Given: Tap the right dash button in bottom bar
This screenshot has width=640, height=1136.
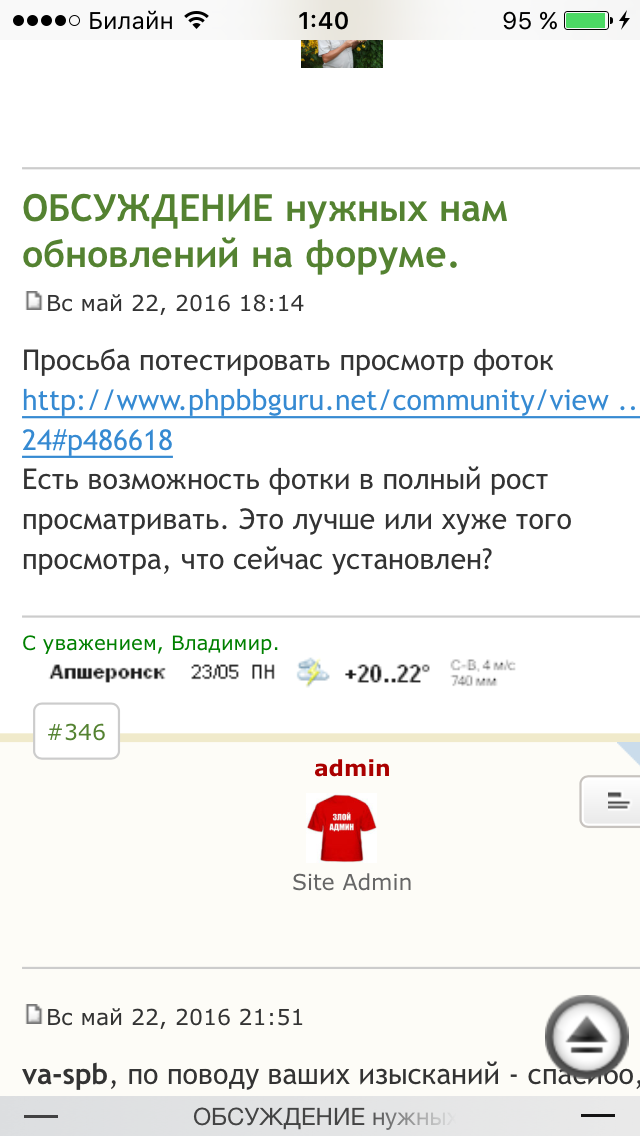Looking at the screenshot, I should point(597,1116).
